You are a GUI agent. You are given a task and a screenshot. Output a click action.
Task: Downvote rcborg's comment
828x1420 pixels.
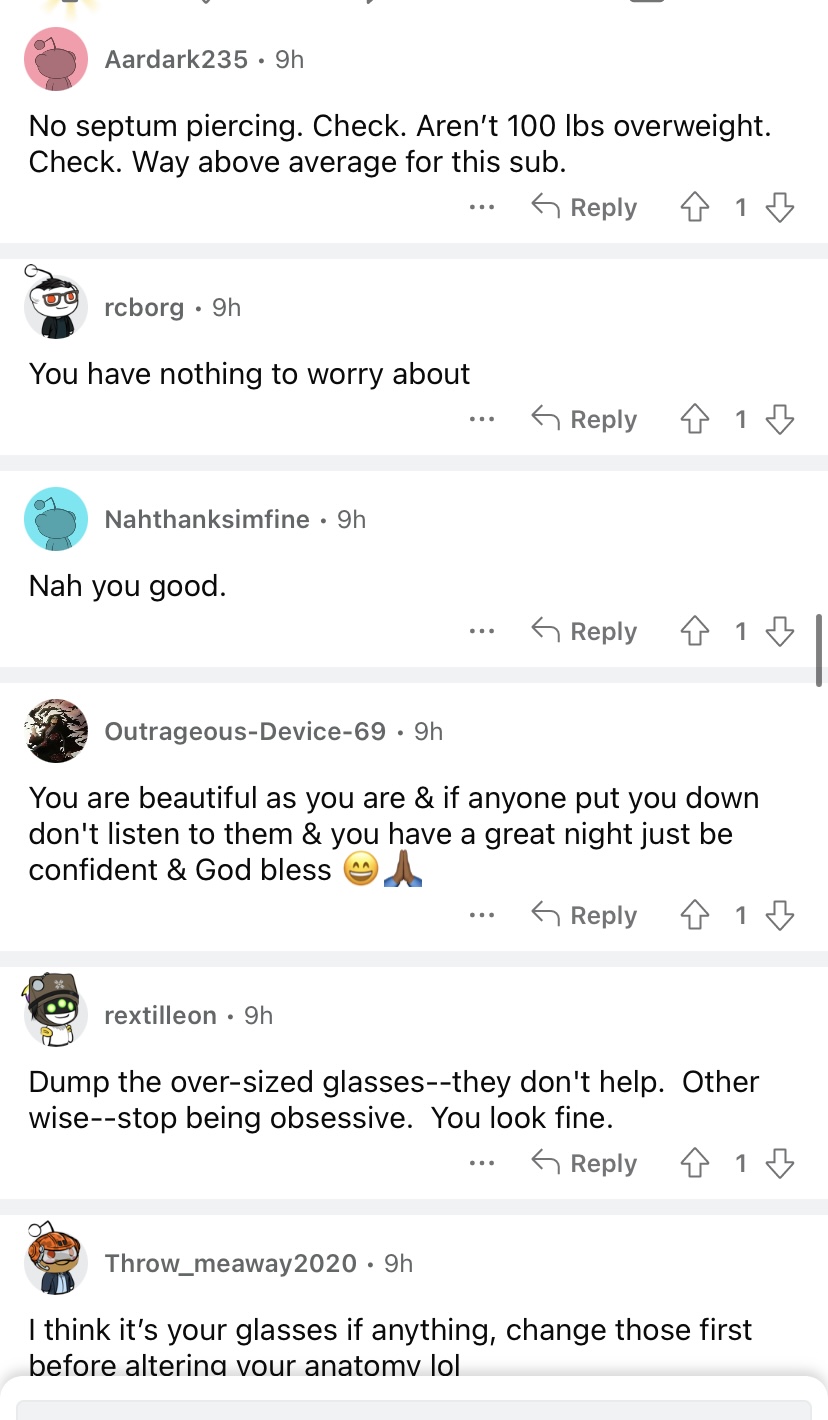(x=780, y=419)
